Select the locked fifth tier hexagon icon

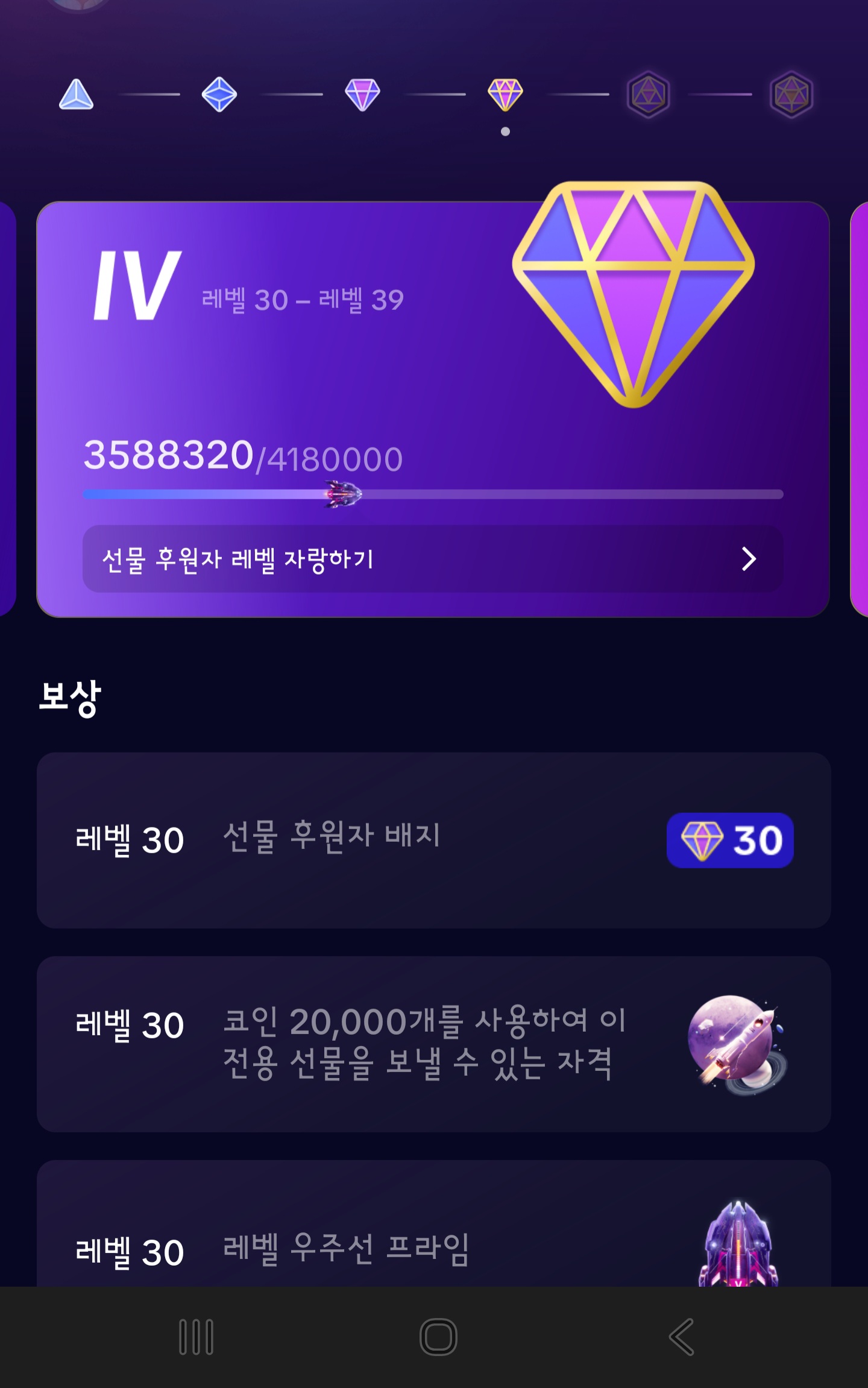(648, 95)
